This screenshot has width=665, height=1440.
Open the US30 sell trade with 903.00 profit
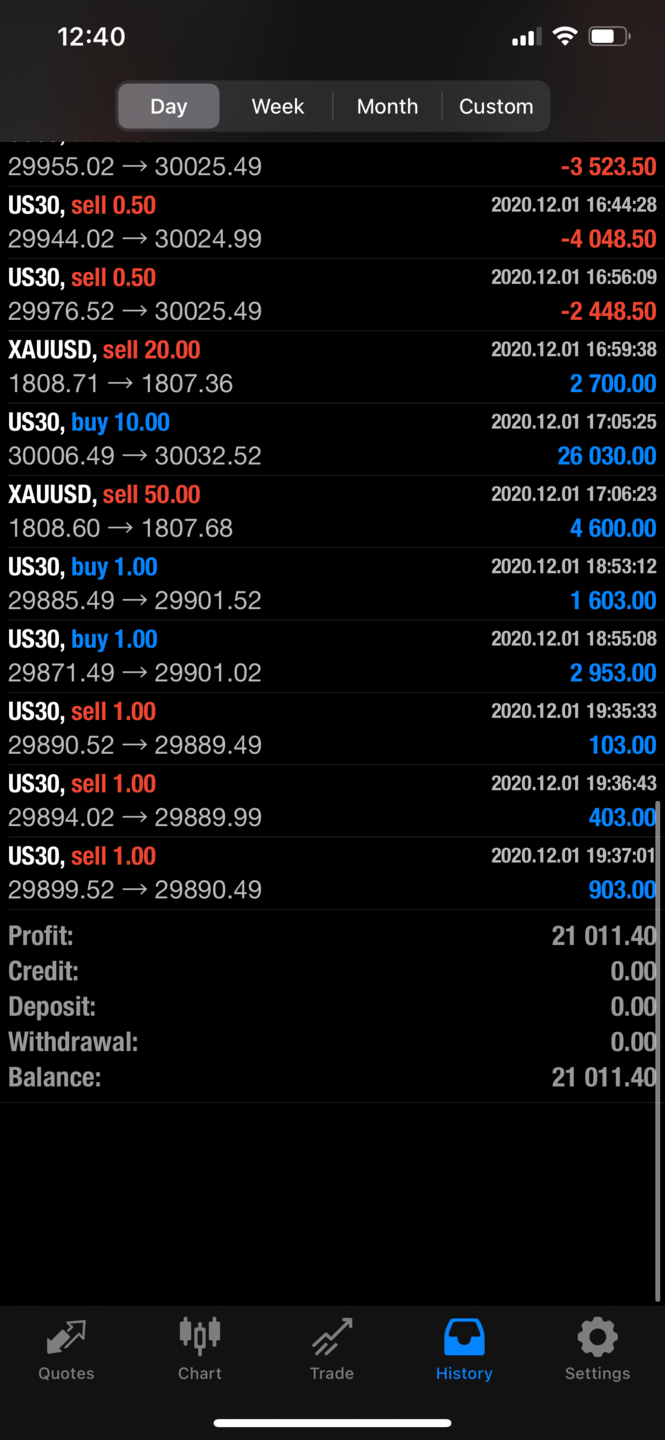pos(332,873)
